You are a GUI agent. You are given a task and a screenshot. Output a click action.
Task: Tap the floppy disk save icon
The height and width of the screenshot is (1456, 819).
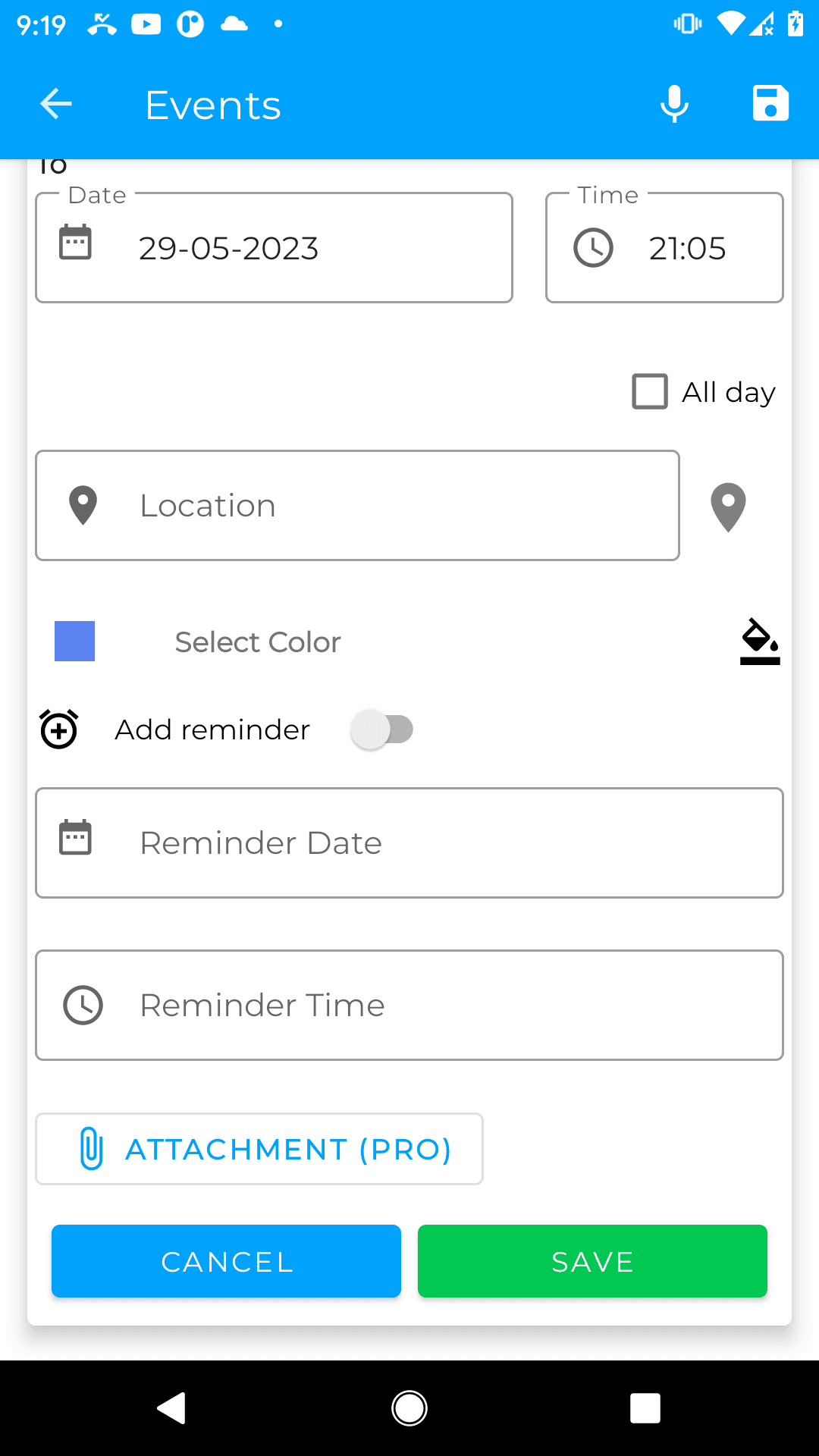pos(770,103)
